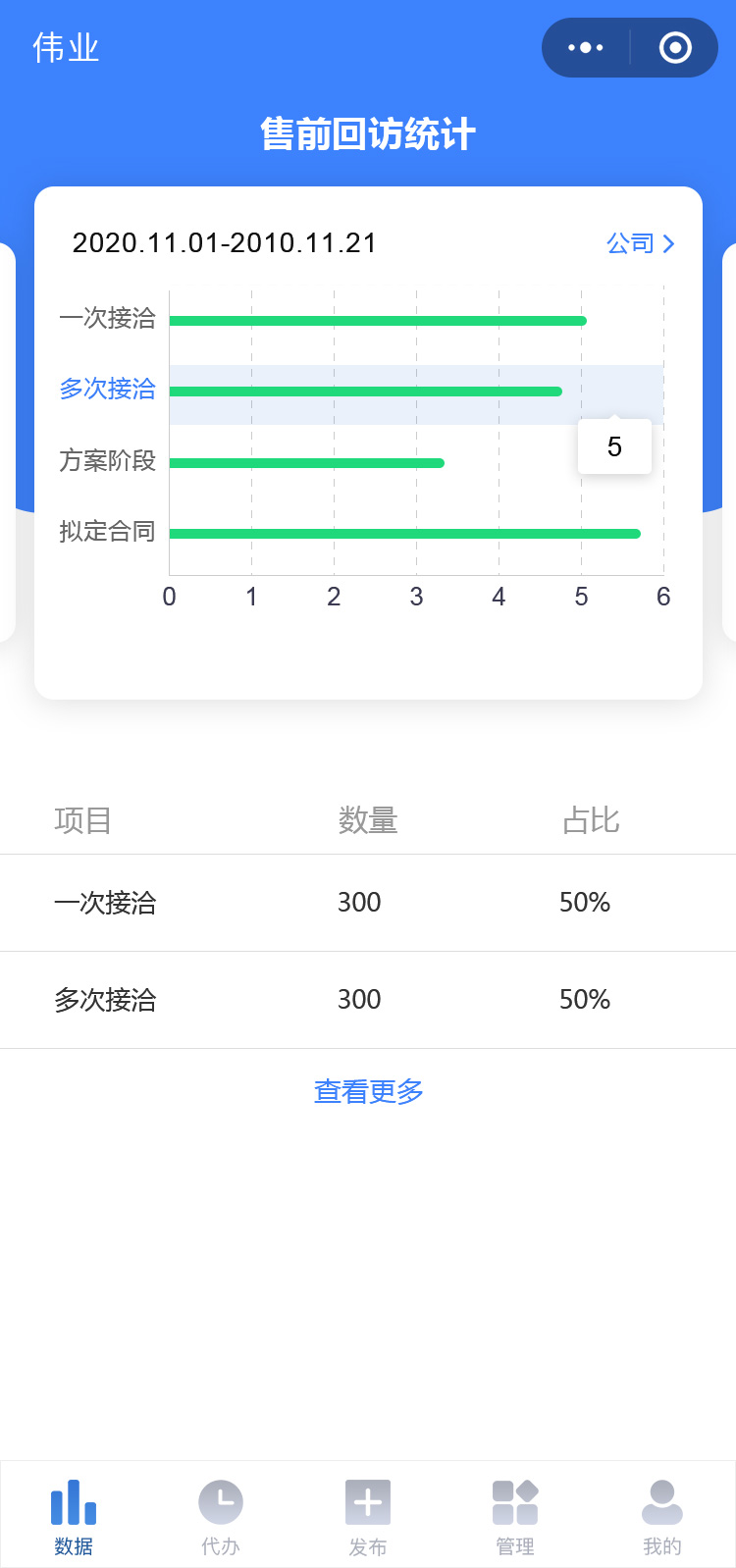Image resolution: width=736 pixels, height=1568 pixels.
Task: Select the 一次接洽 bar in chart
Action: tap(378, 321)
